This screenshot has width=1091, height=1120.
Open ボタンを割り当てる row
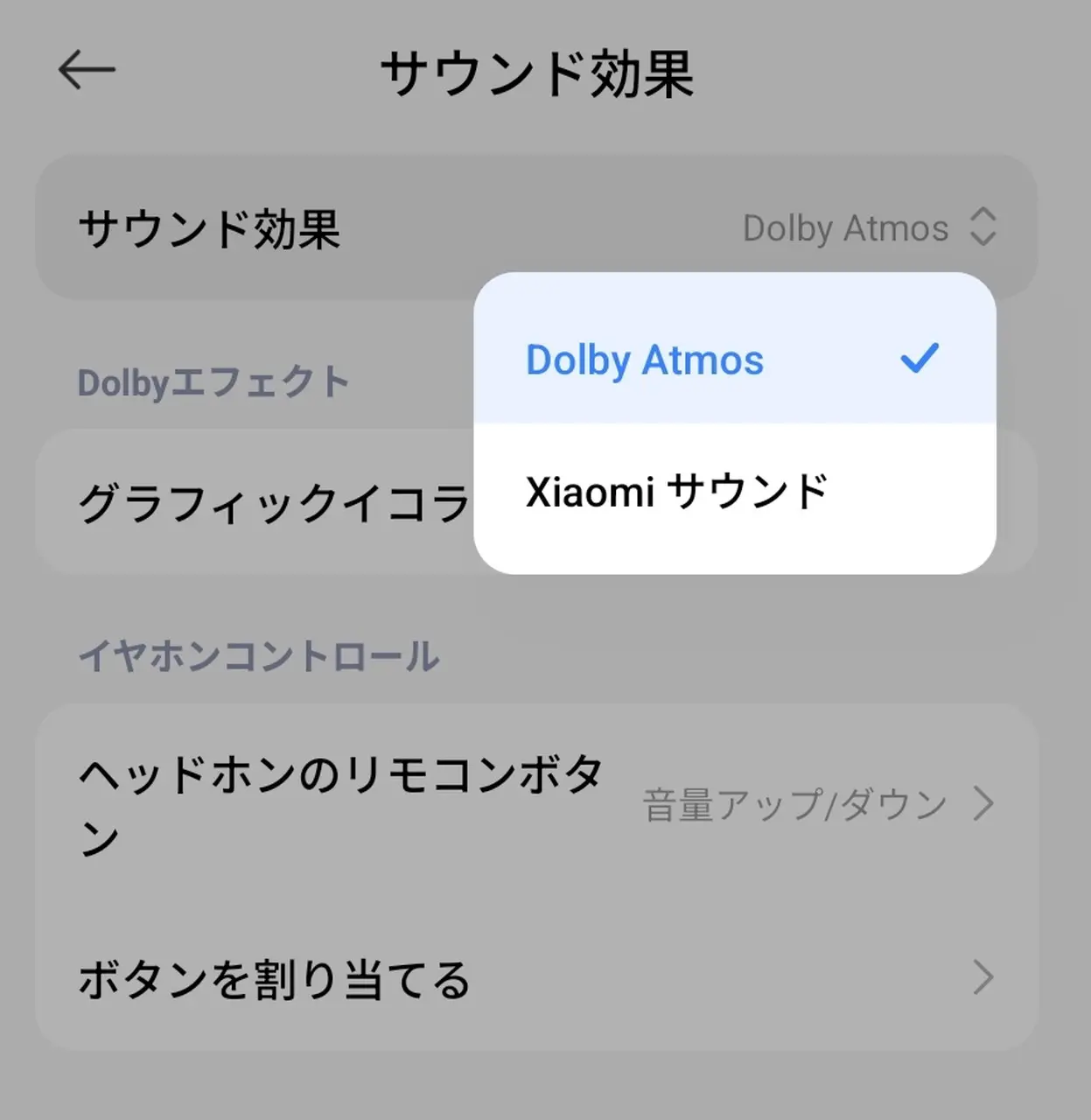[x=535, y=979]
